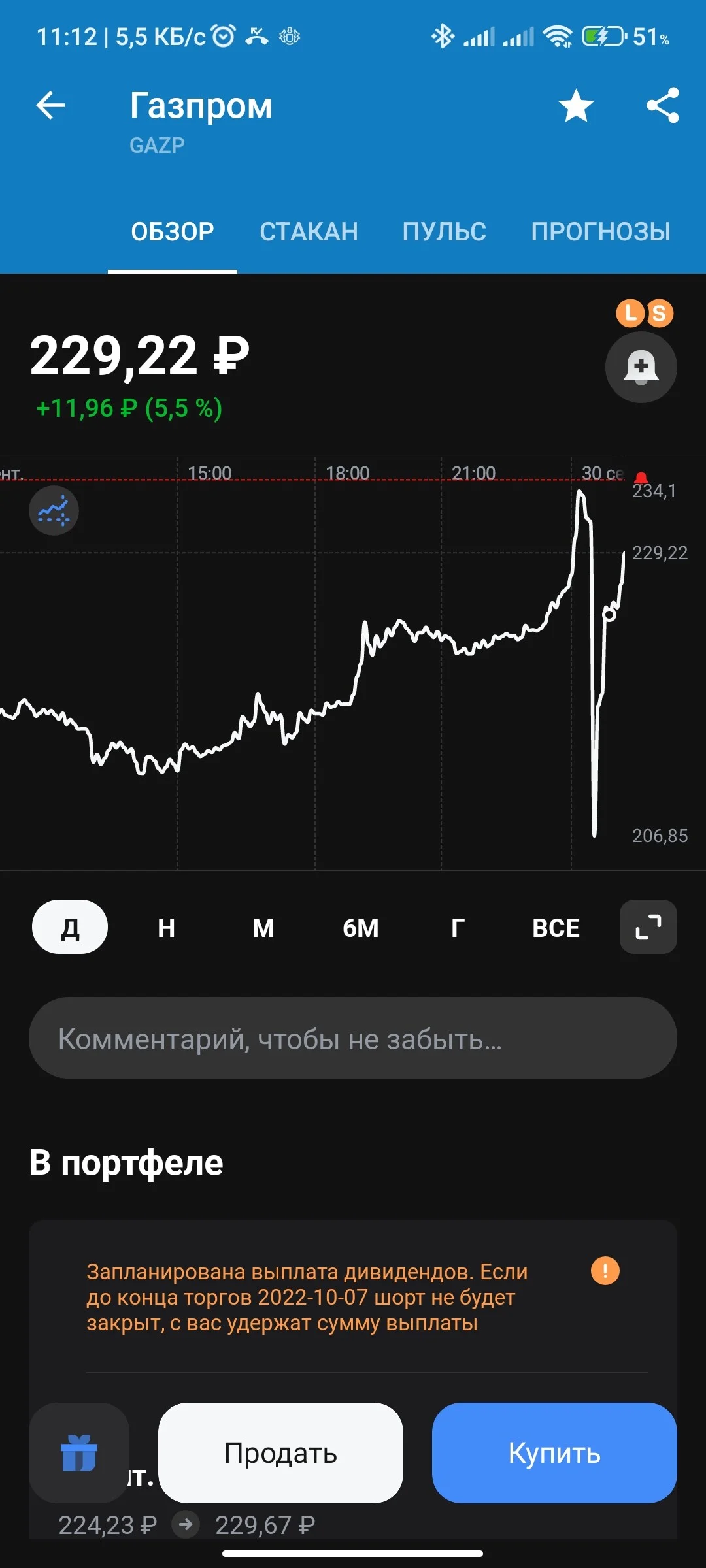706x1568 pixels.
Task: Switch to the Стакан tab
Action: 309,232
